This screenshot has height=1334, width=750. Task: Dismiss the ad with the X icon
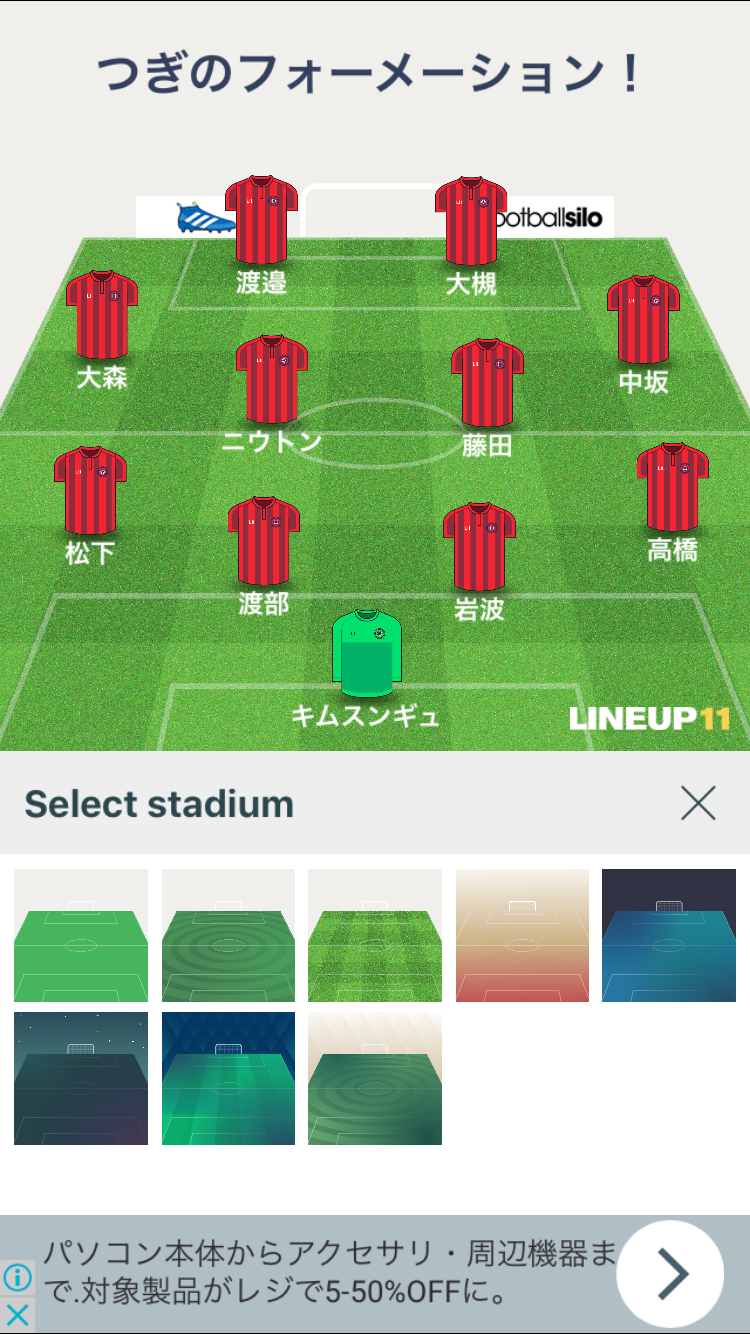tap(17, 1314)
